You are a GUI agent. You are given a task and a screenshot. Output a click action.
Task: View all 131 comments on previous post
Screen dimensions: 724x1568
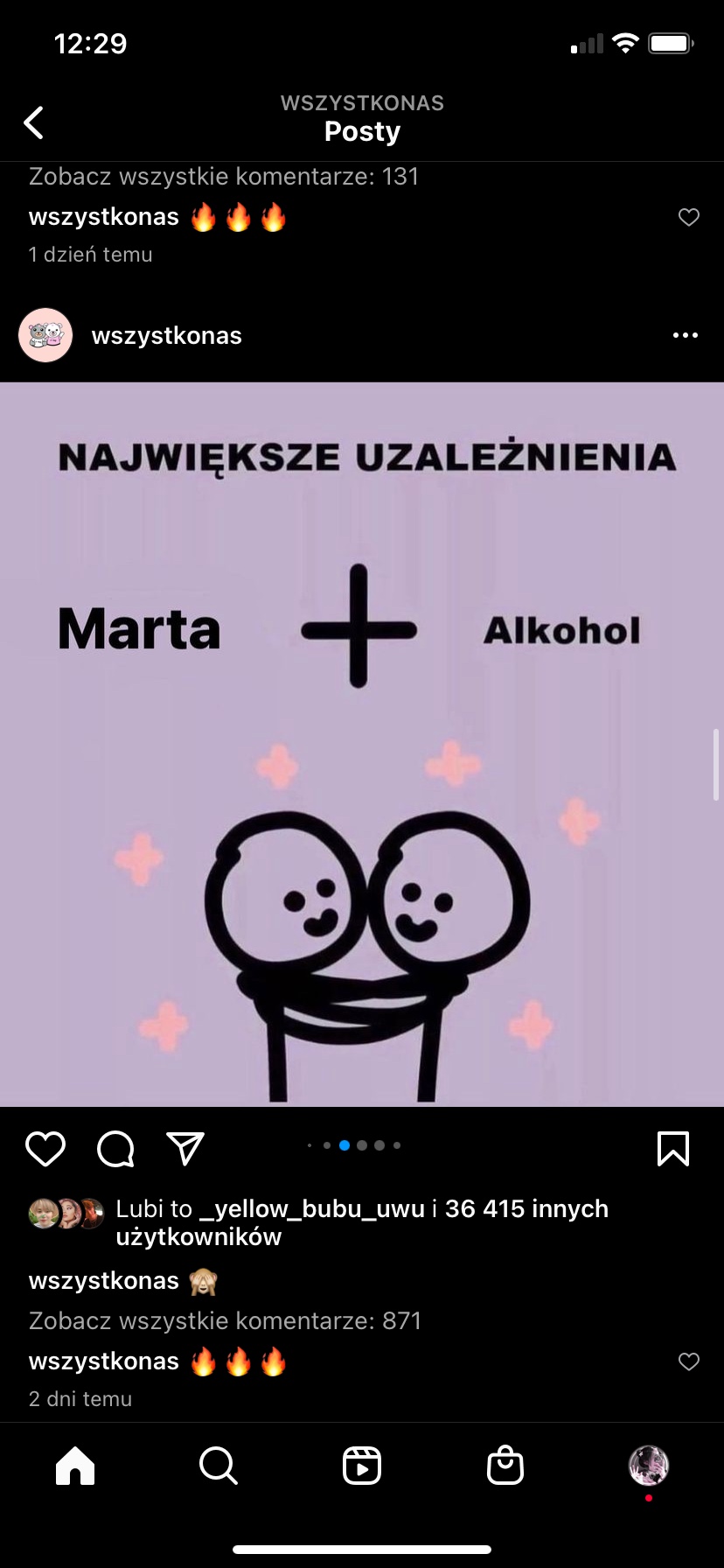coord(224,177)
